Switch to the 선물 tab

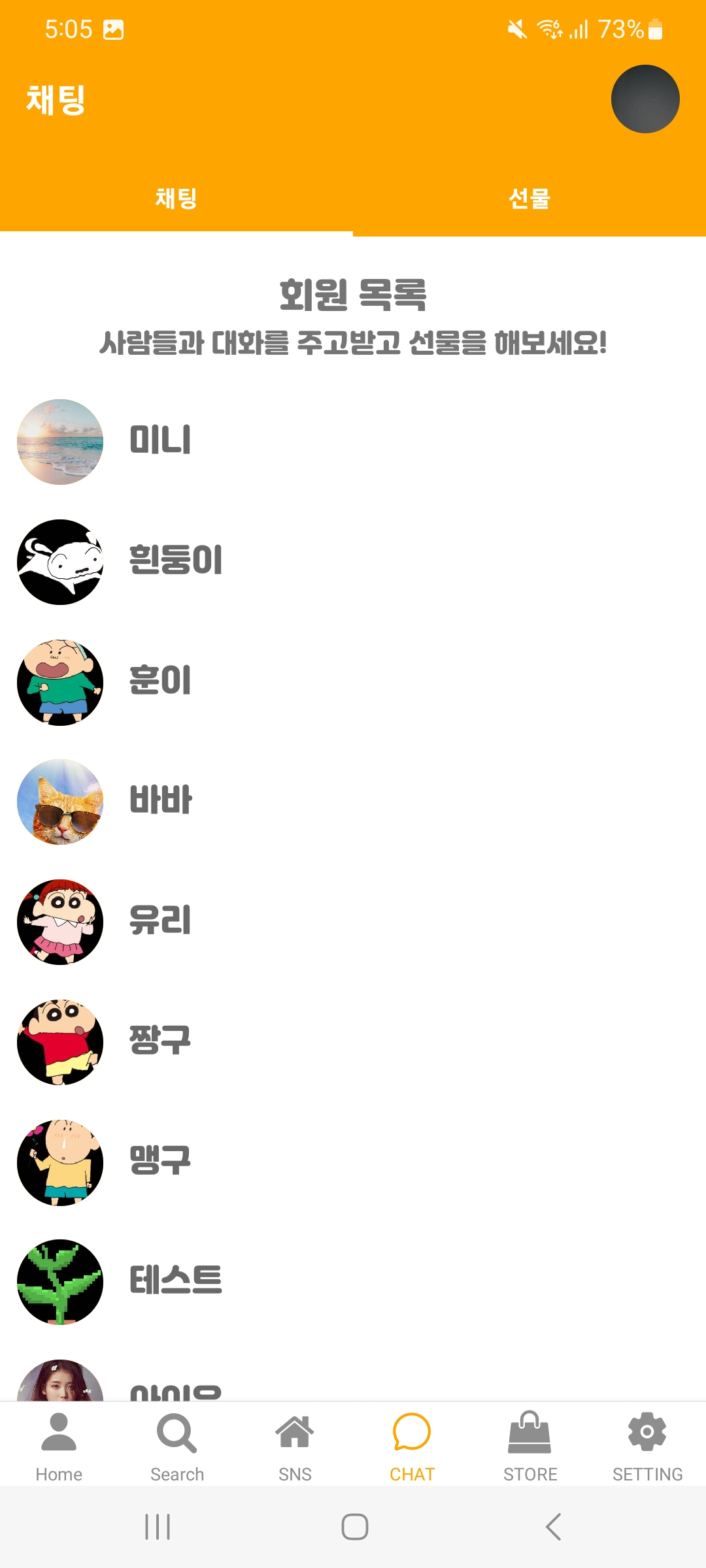(529, 199)
